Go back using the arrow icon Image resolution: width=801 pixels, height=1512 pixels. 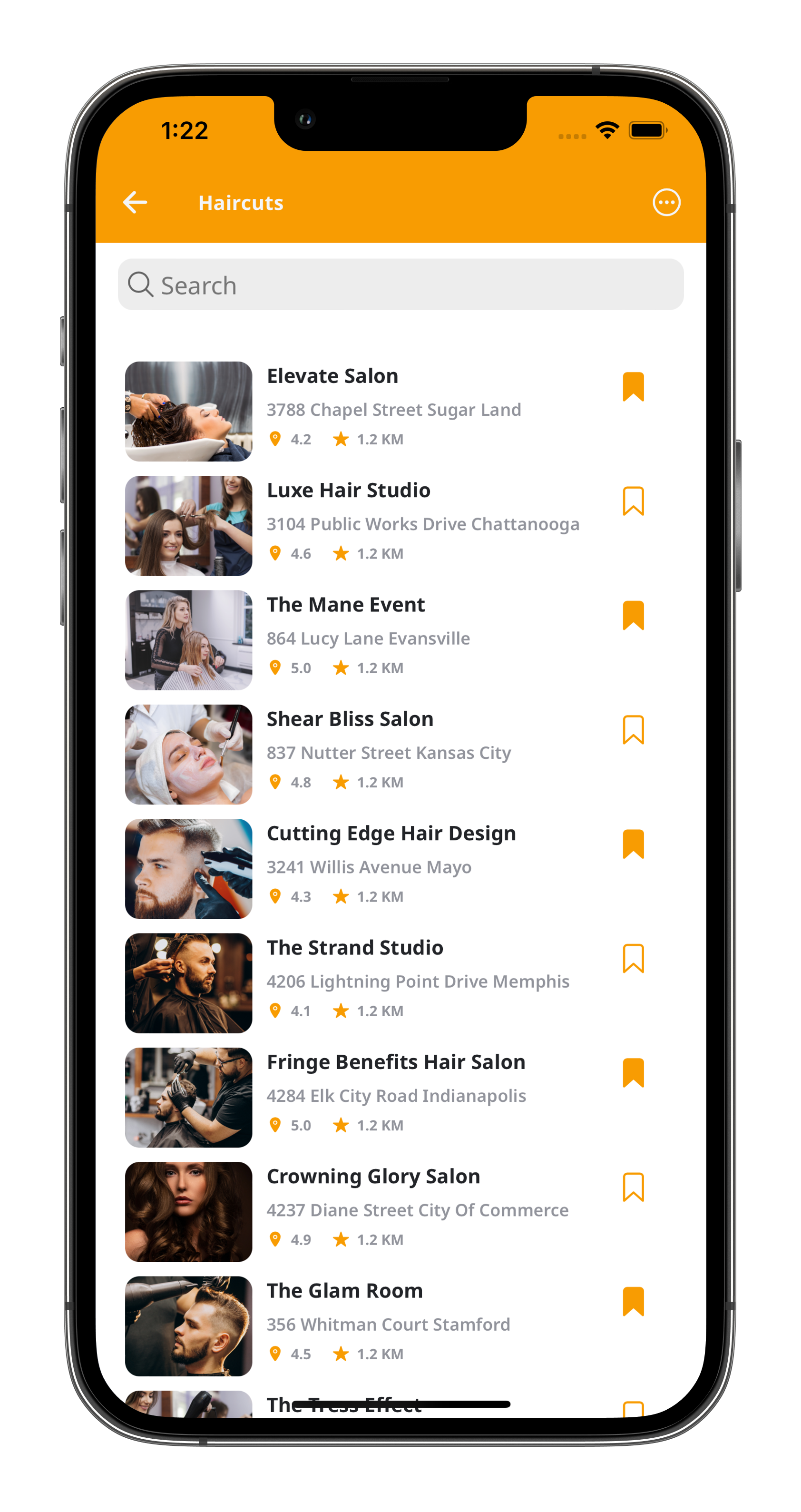click(135, 203)
